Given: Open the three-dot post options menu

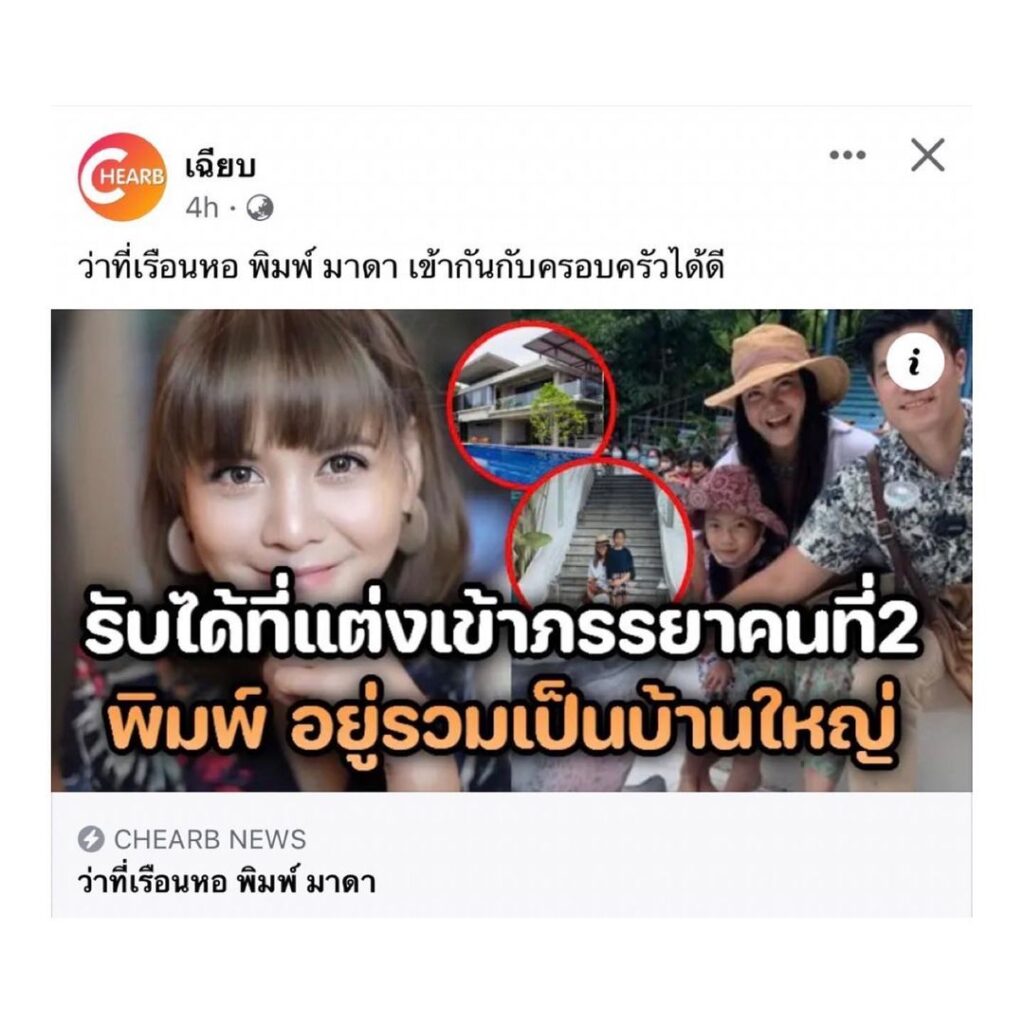Looking at the screenshot, I should point(847,156).
